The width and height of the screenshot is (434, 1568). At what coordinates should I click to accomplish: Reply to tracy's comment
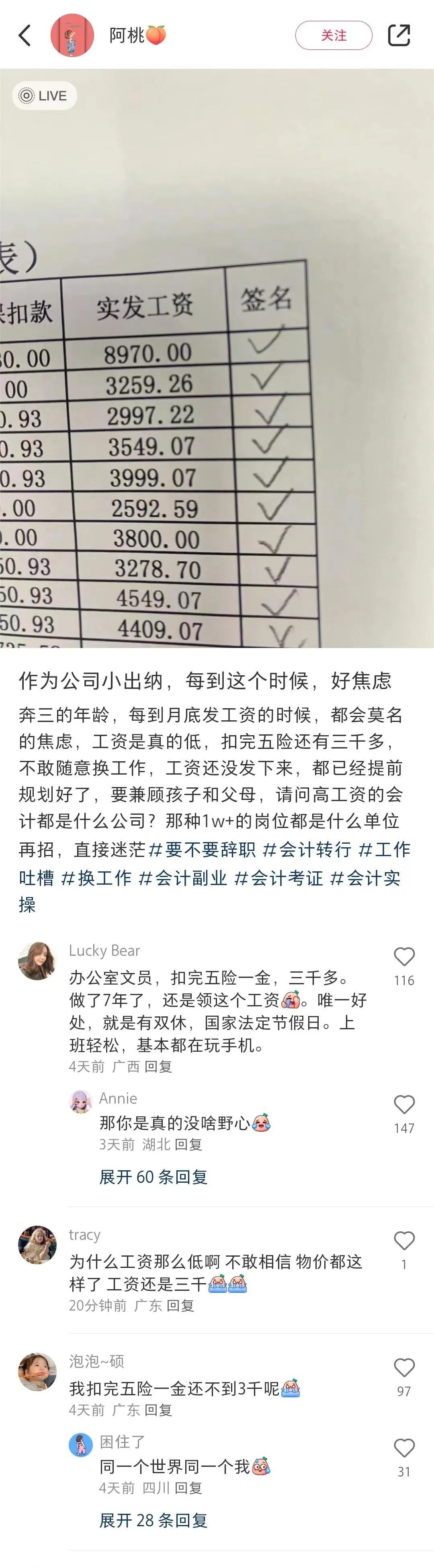tap(180, 1306)
